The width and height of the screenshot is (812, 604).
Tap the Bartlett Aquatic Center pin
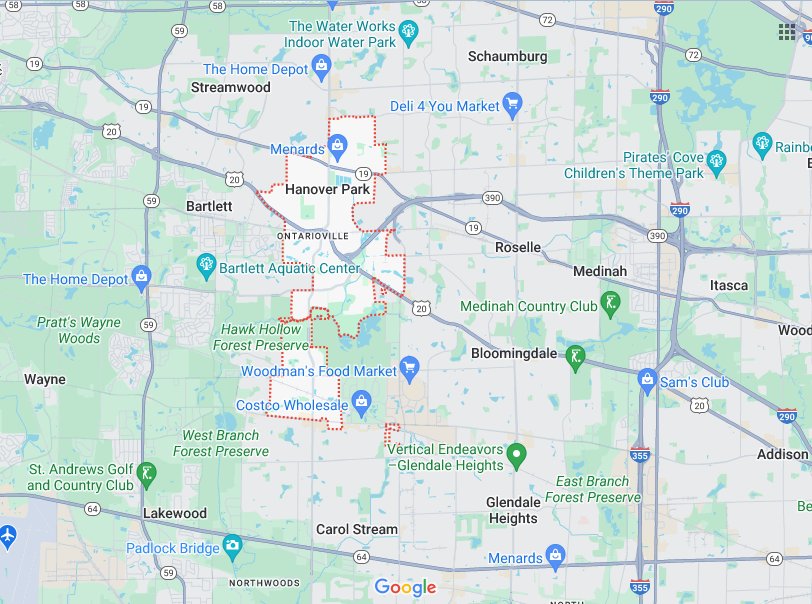(x=205, y=264)
